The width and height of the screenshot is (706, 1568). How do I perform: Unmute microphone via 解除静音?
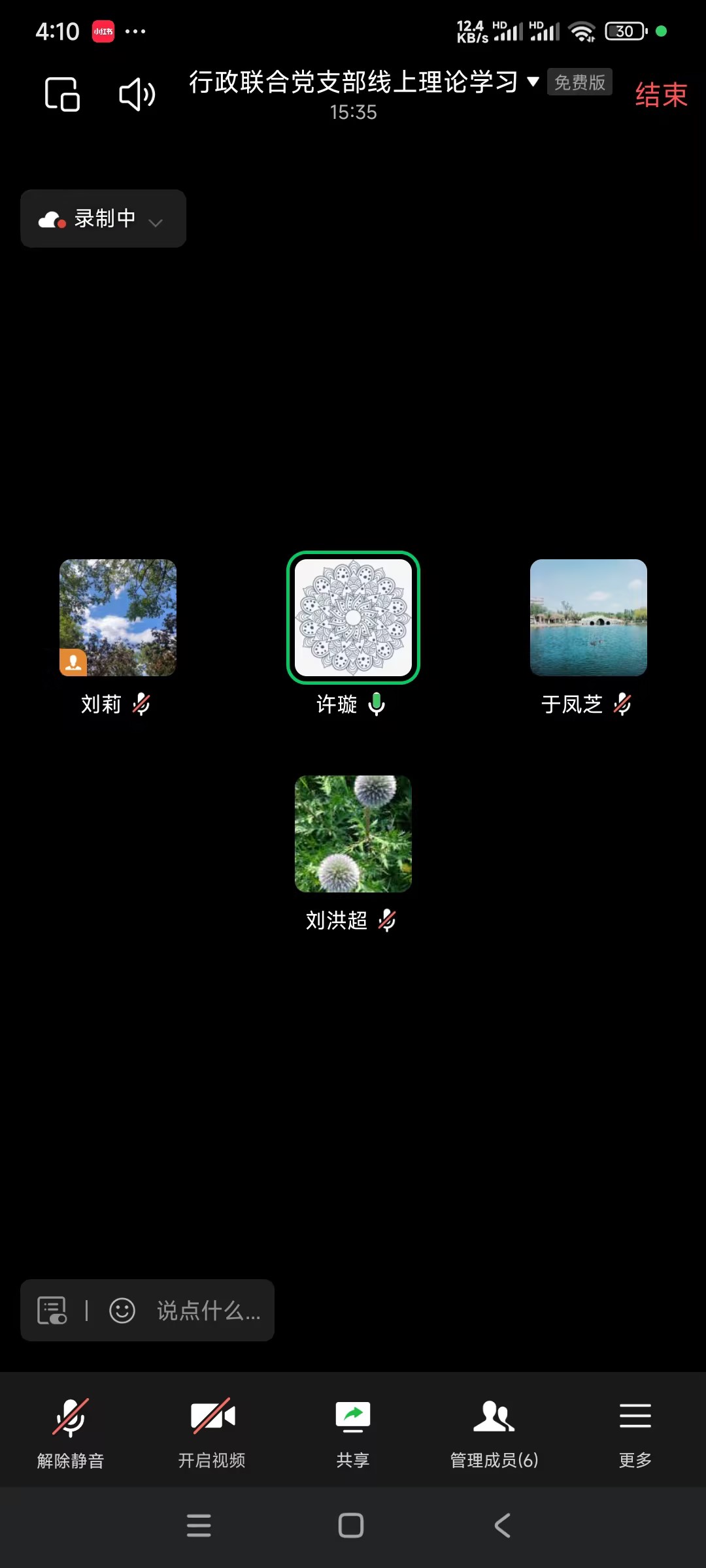71,1431
